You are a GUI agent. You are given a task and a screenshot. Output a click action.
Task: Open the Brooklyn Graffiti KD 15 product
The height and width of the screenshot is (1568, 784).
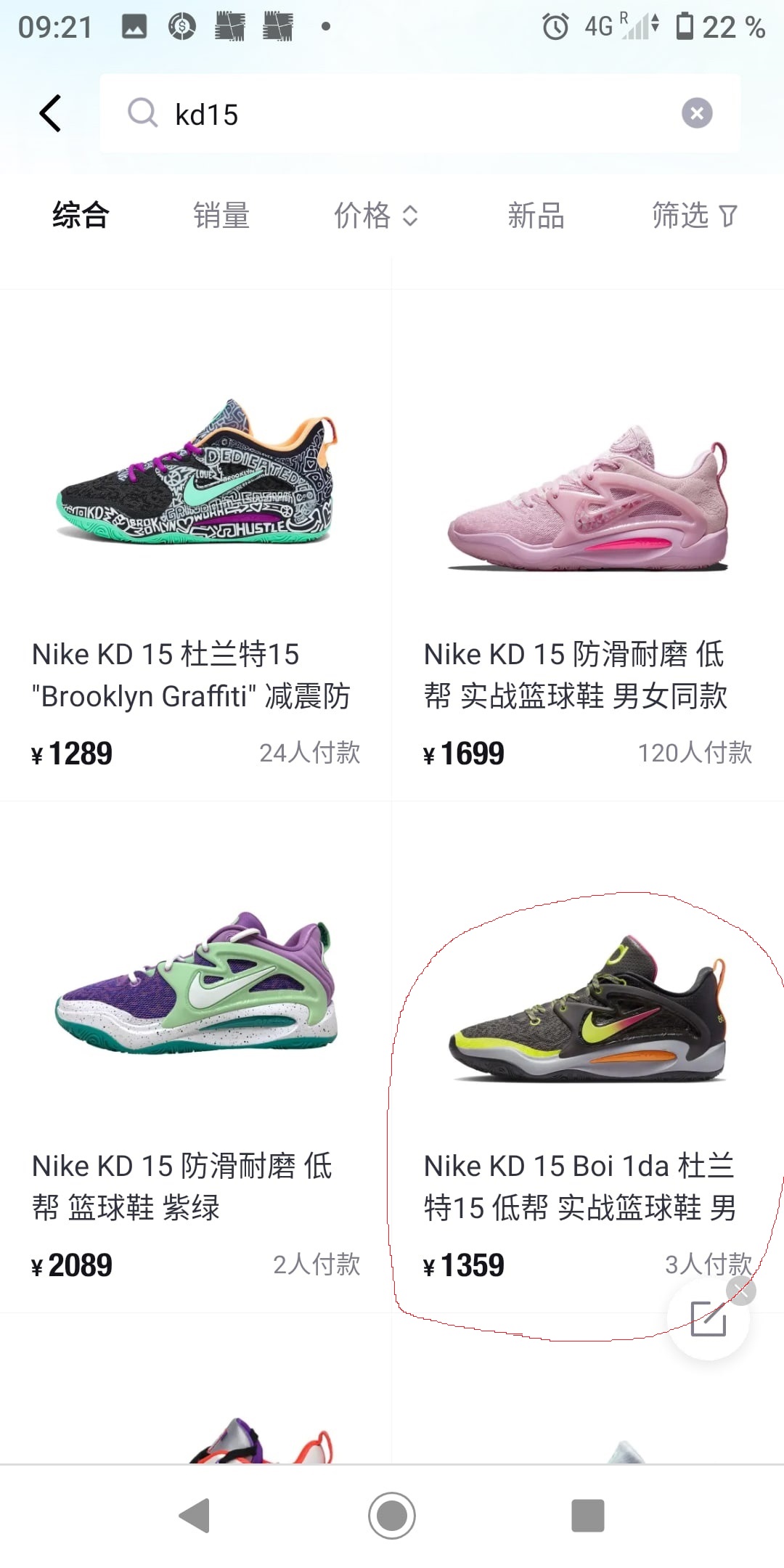(x=196, y=544)
